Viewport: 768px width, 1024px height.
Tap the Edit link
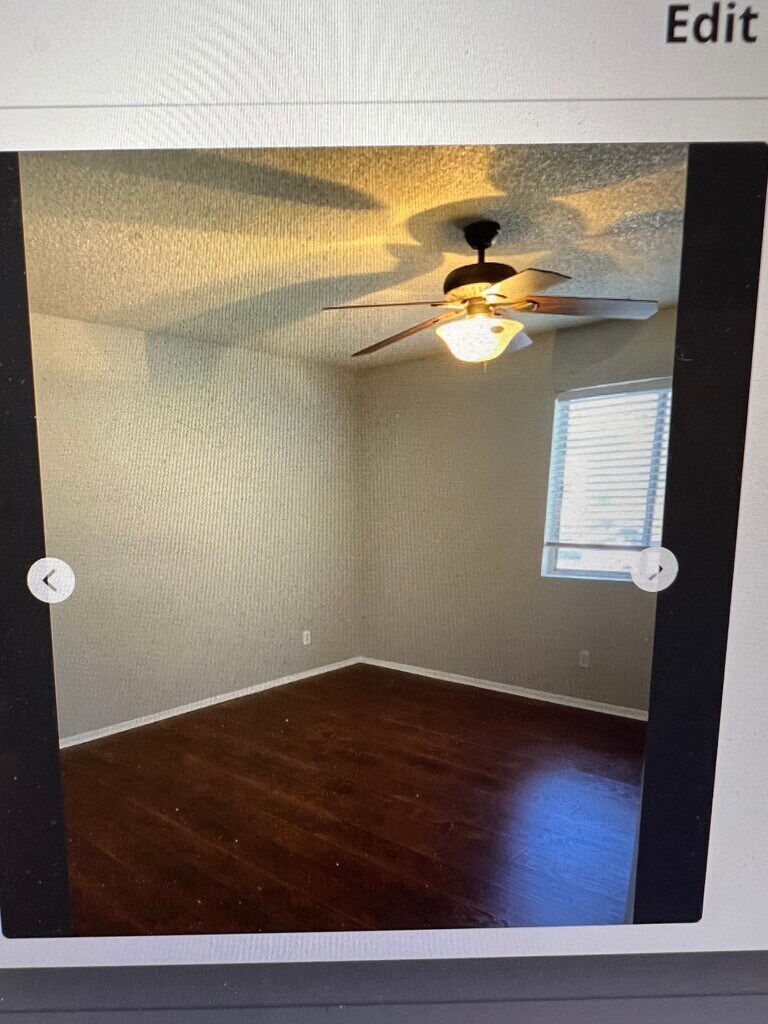pos(711,24)
